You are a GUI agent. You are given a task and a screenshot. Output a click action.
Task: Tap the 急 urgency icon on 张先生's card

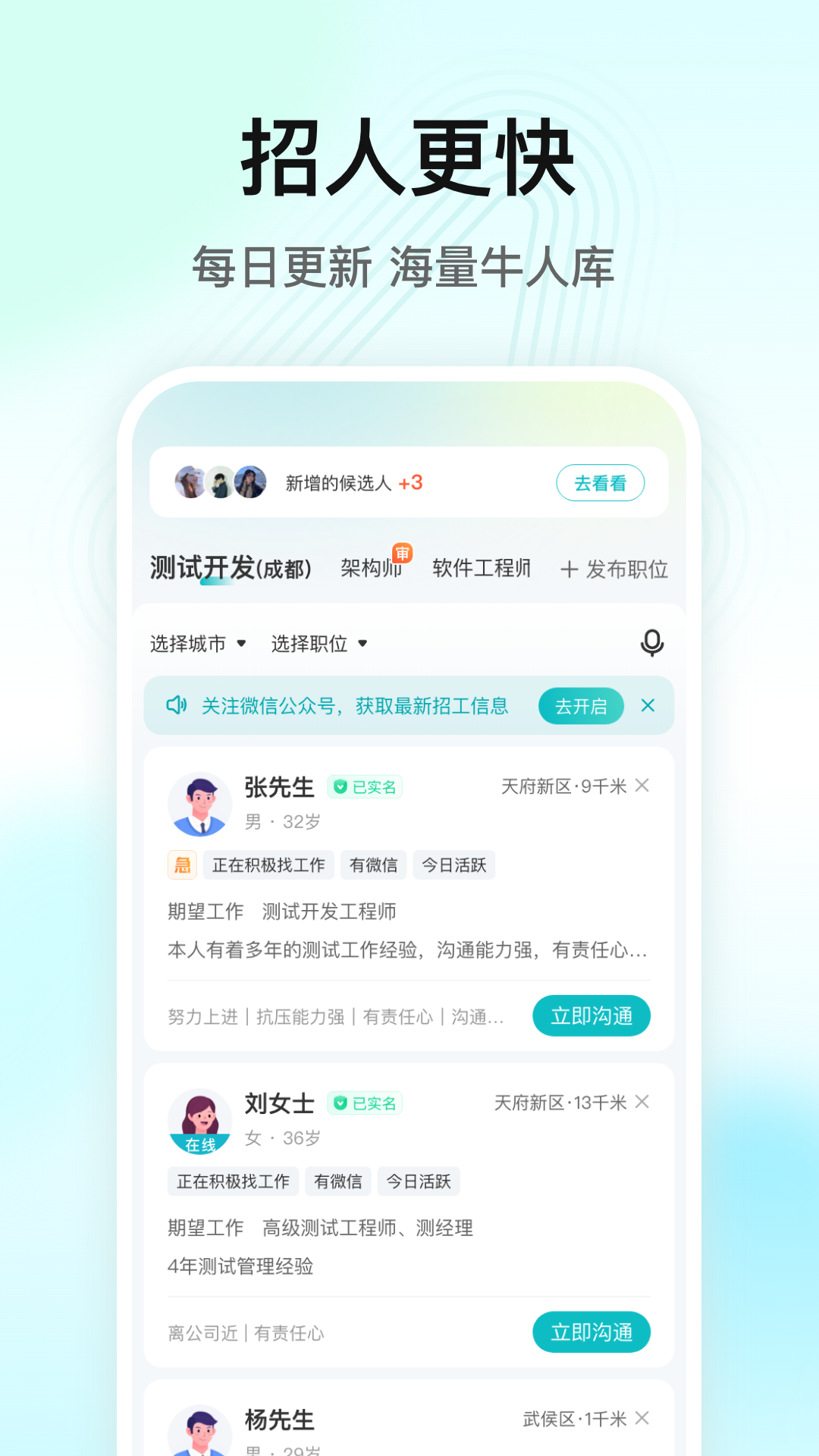(181, 864)
